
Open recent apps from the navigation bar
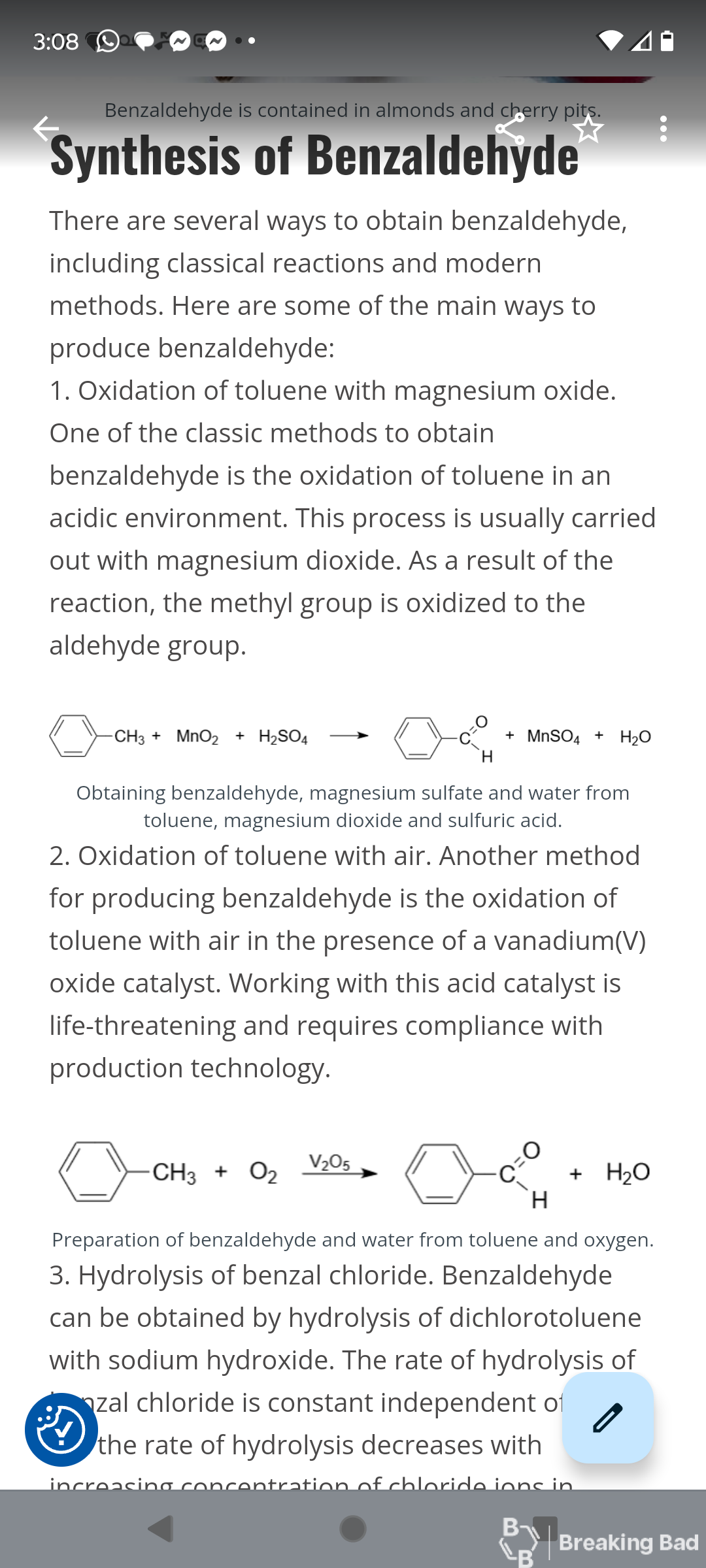coord(545,1529)
